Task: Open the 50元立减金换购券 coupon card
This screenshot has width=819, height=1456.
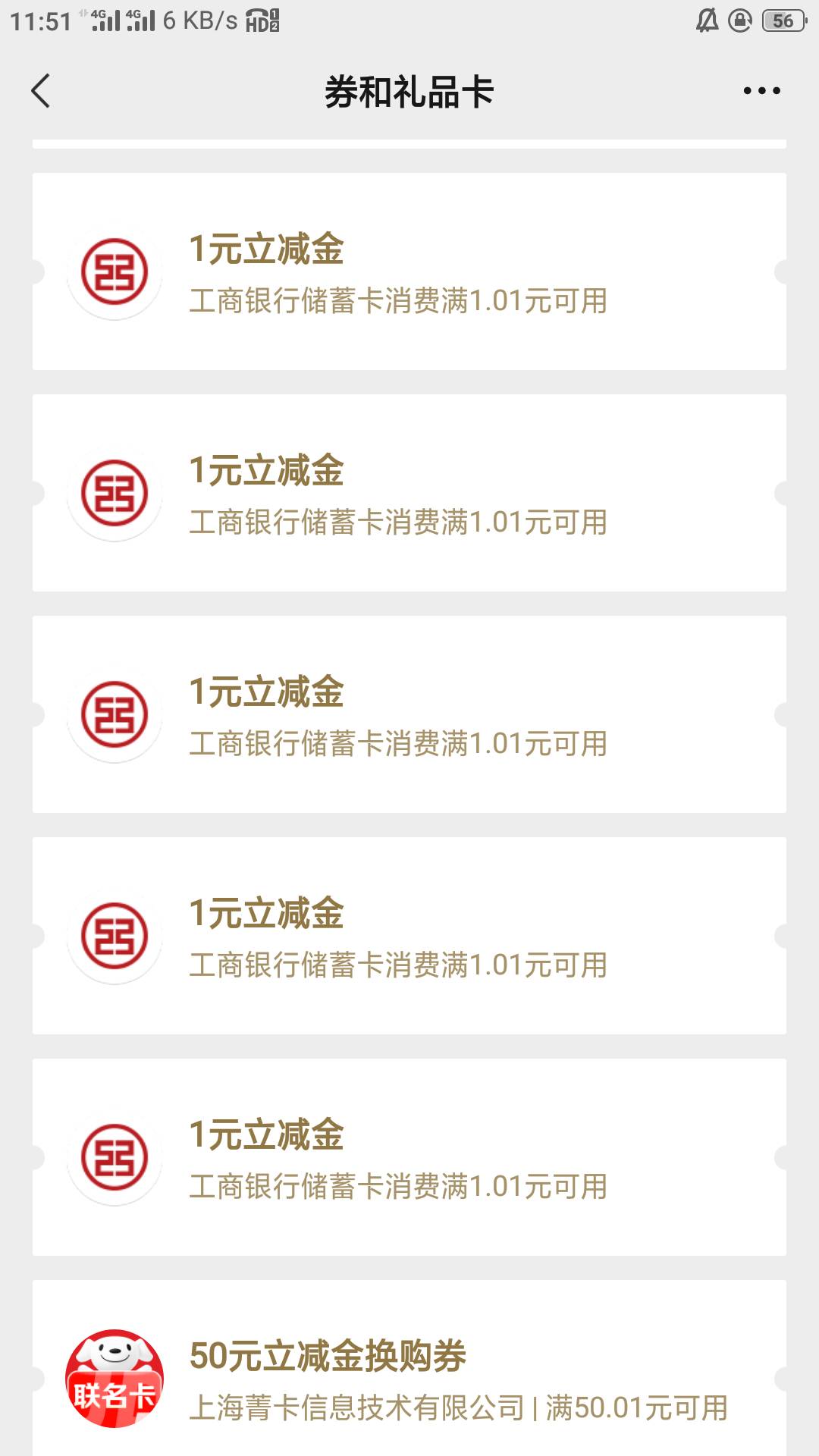Action: tap(409, 1373)
